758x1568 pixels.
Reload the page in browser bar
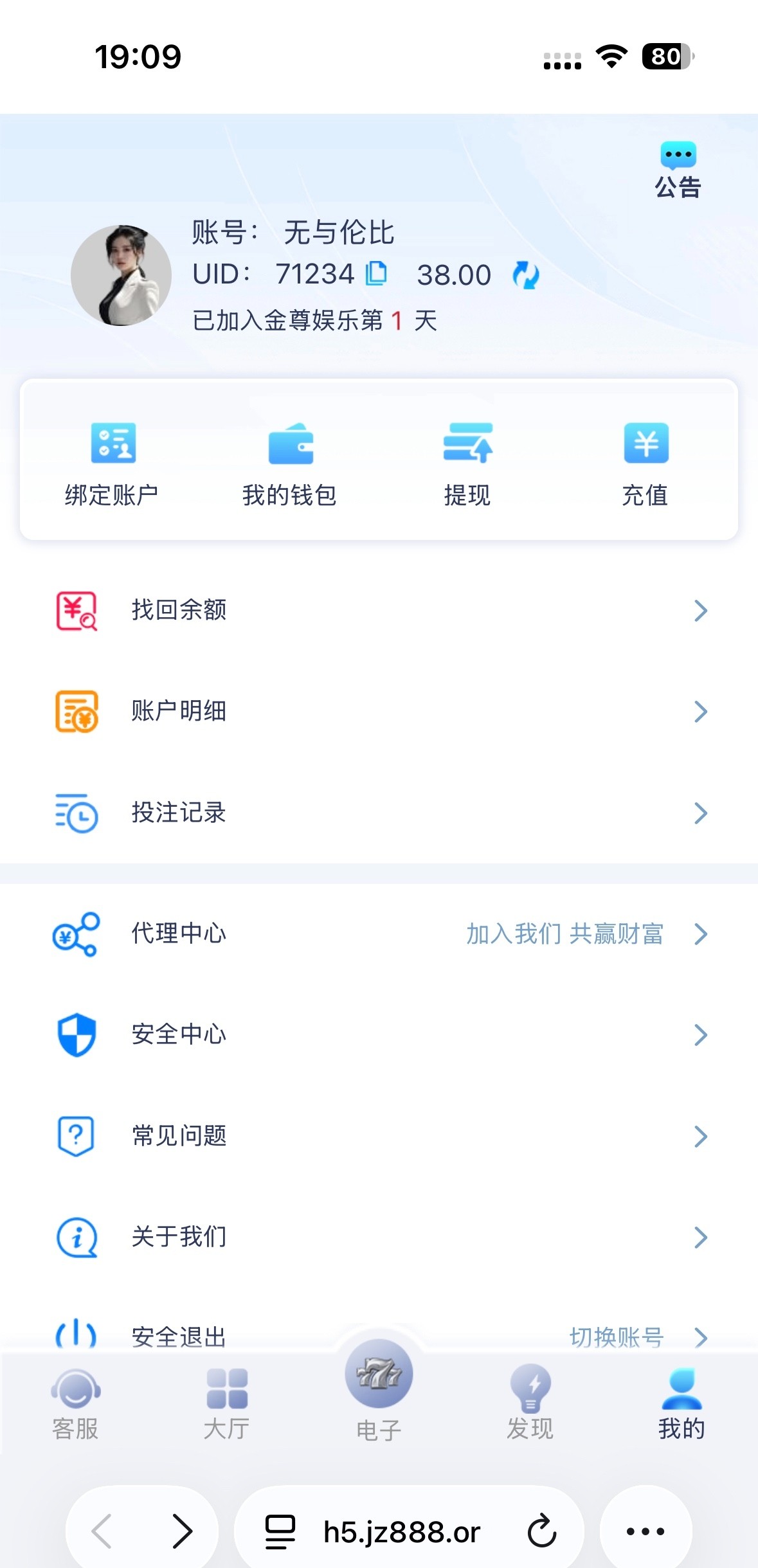(x=541, y=1531)
